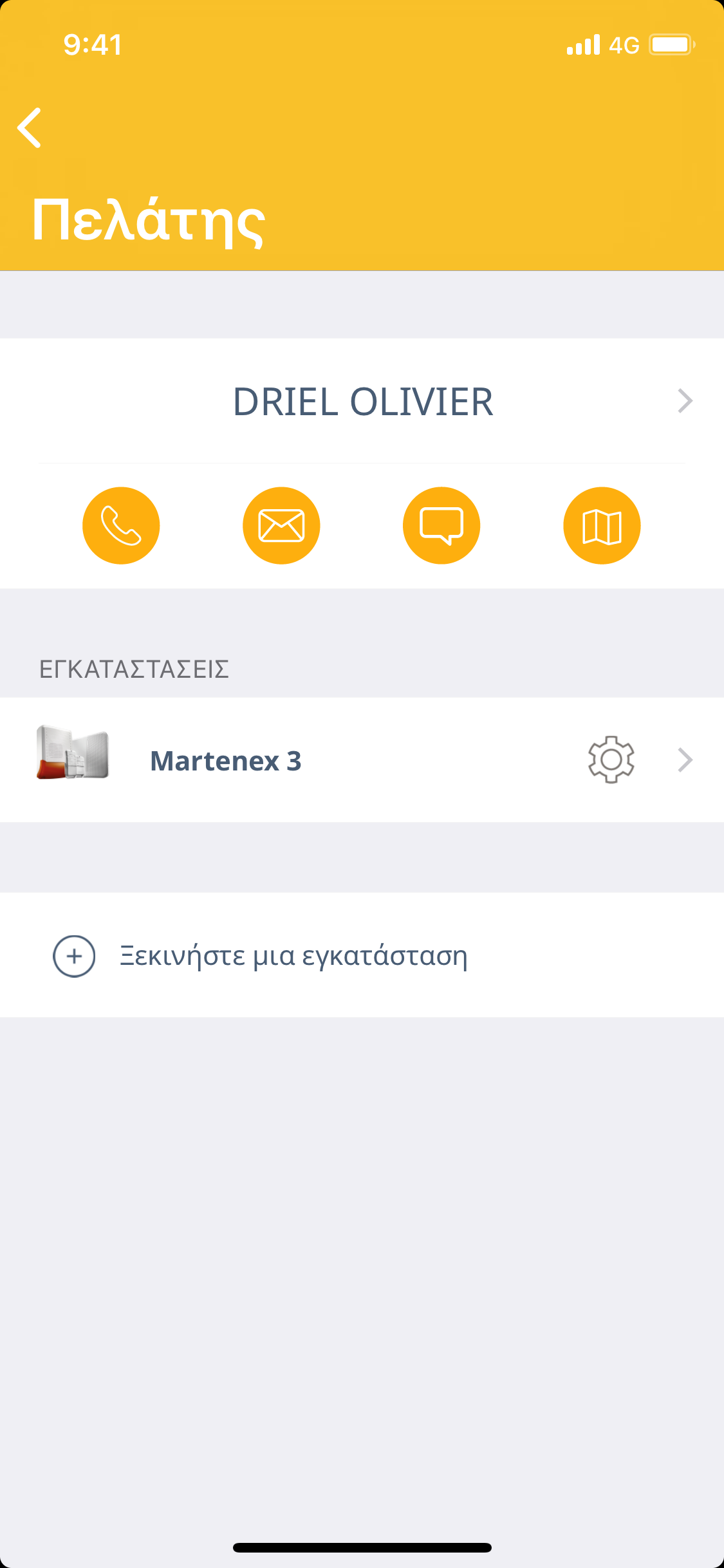Open settings gear for Martenex 3
This screenshot has width=724, height=1568.
[611, 760]
